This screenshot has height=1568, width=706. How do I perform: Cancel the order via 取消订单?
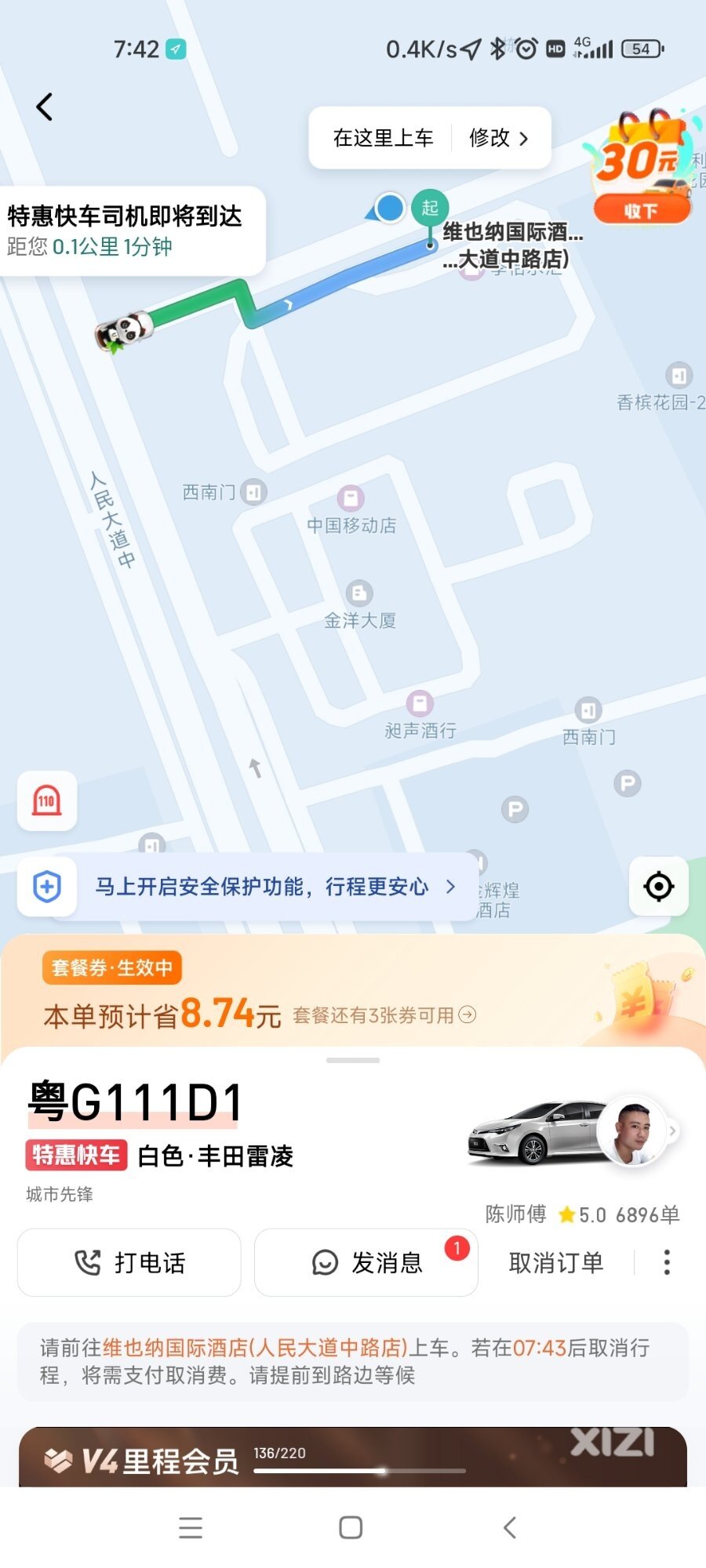click(x=555, y=1262)
